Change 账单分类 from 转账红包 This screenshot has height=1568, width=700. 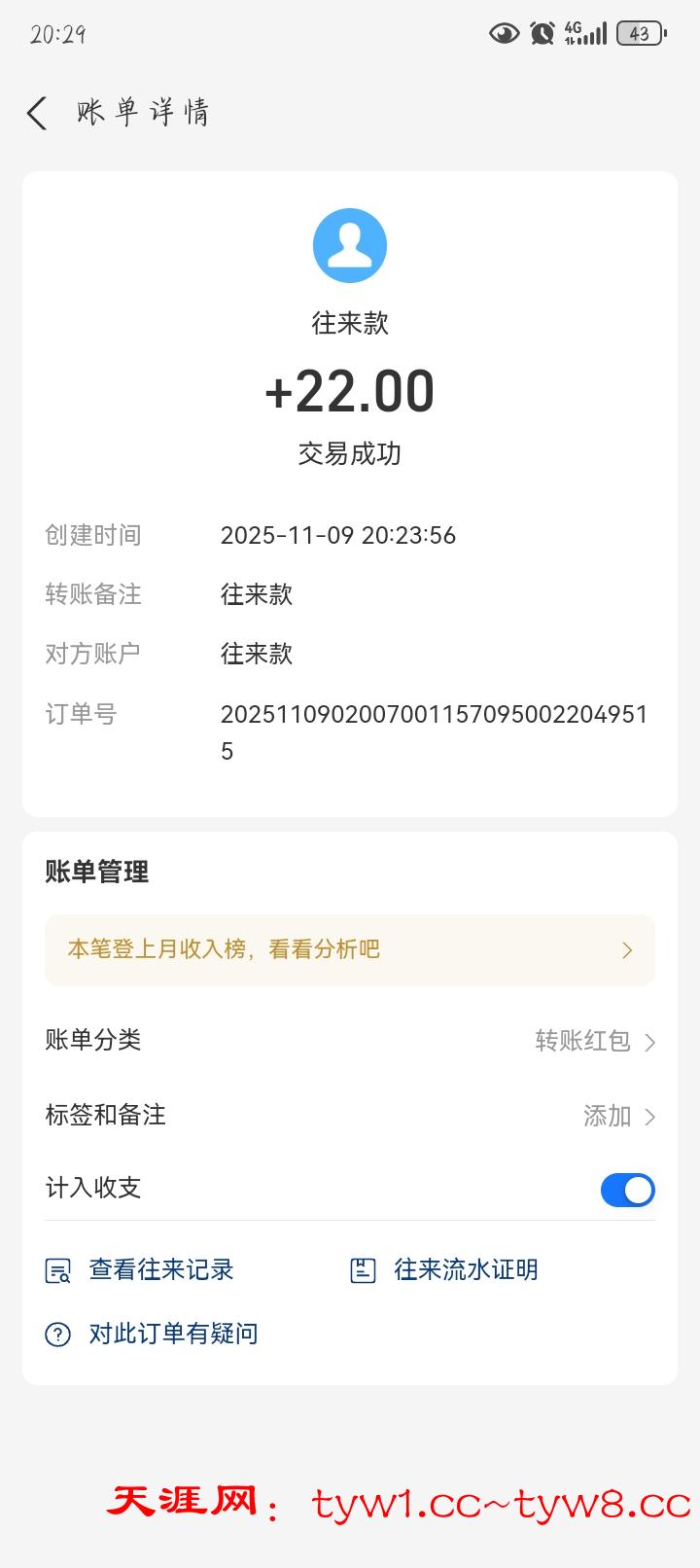594,1041
